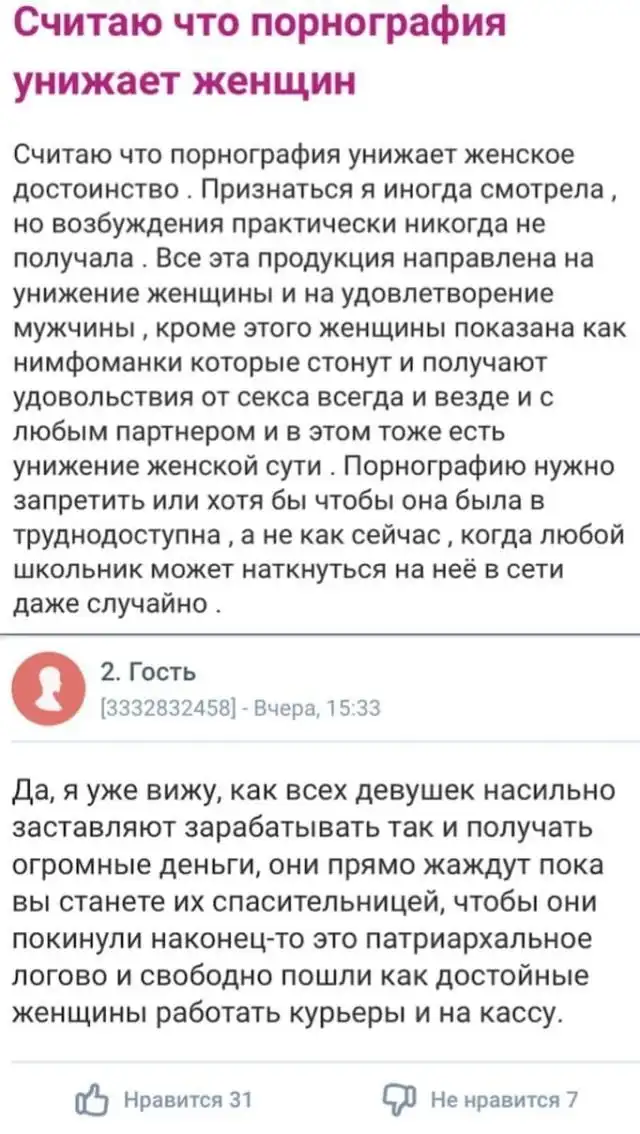Open the avatar of commenter Гость
Screen dimensions: 640x1134
(x=49, y=687)
